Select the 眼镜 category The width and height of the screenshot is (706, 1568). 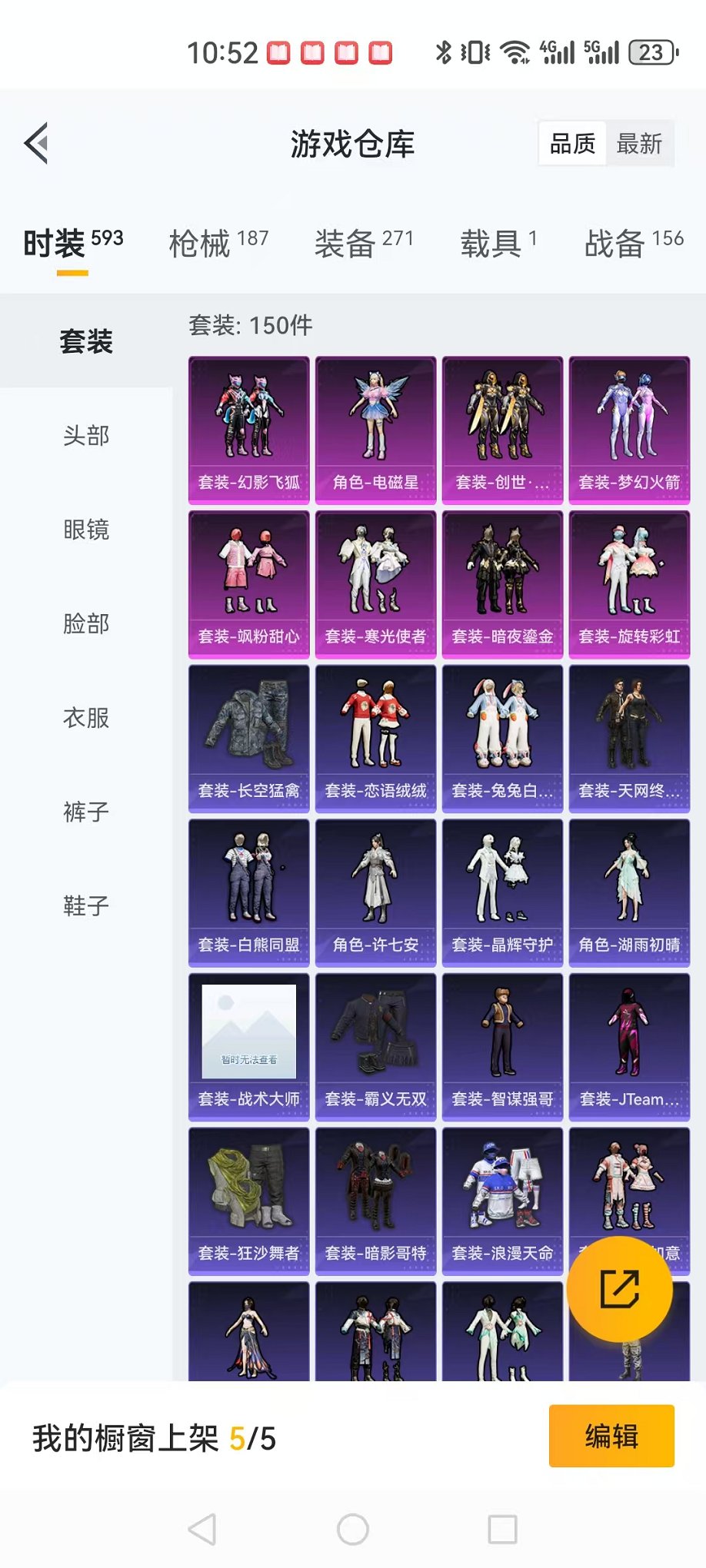86,530
